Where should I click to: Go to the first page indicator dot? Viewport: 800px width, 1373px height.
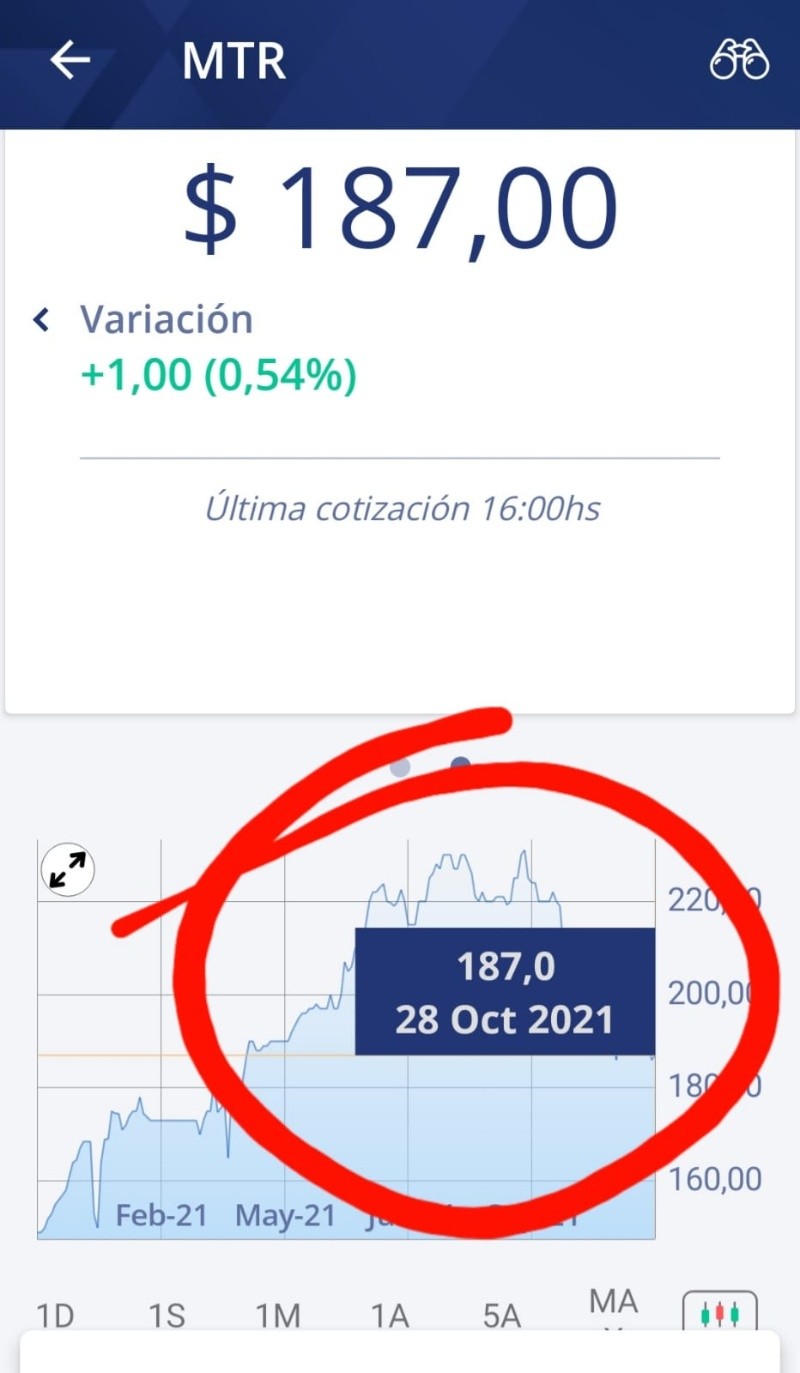tap(400, 767)
